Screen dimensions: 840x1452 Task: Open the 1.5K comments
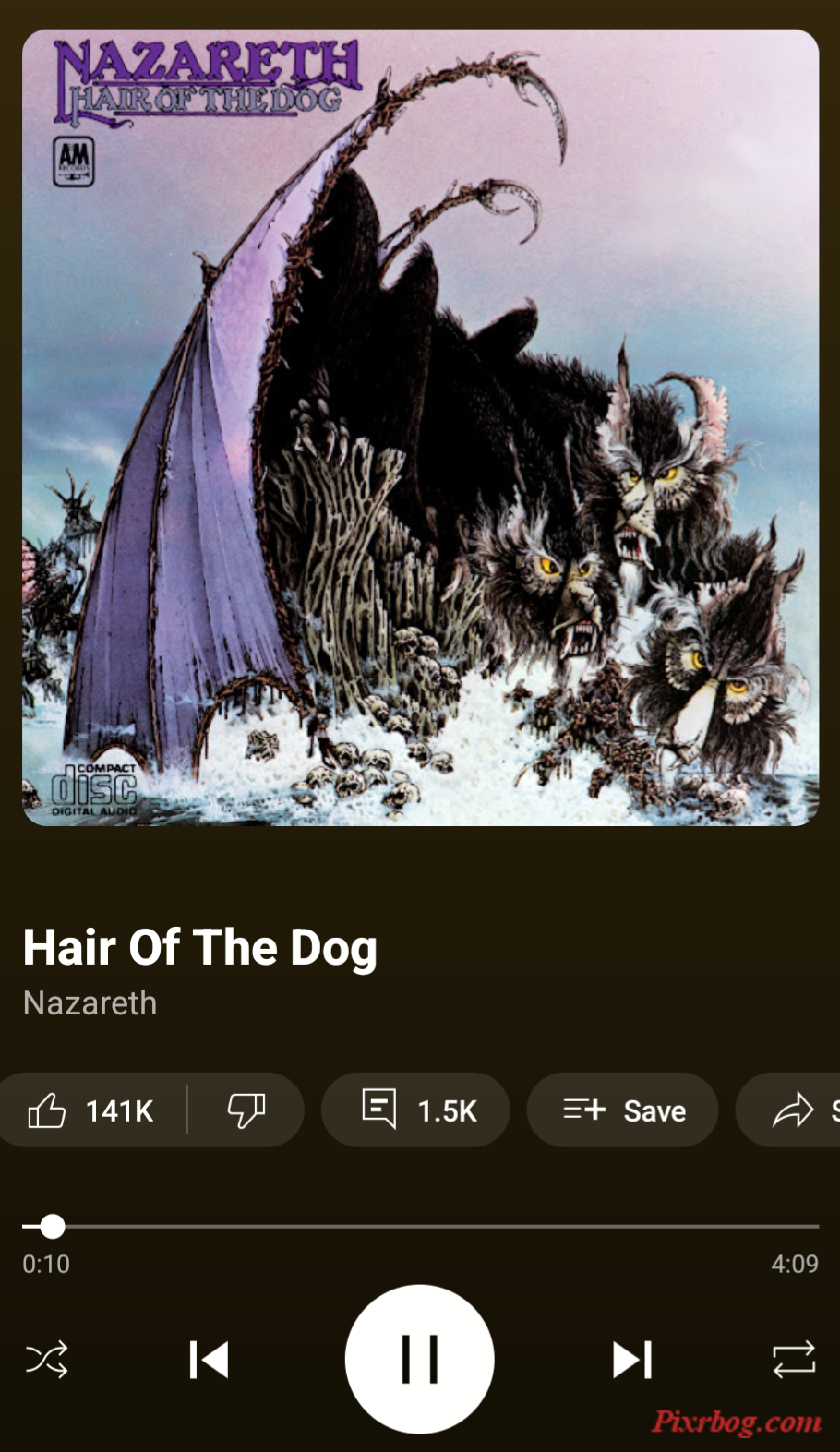417,1110
